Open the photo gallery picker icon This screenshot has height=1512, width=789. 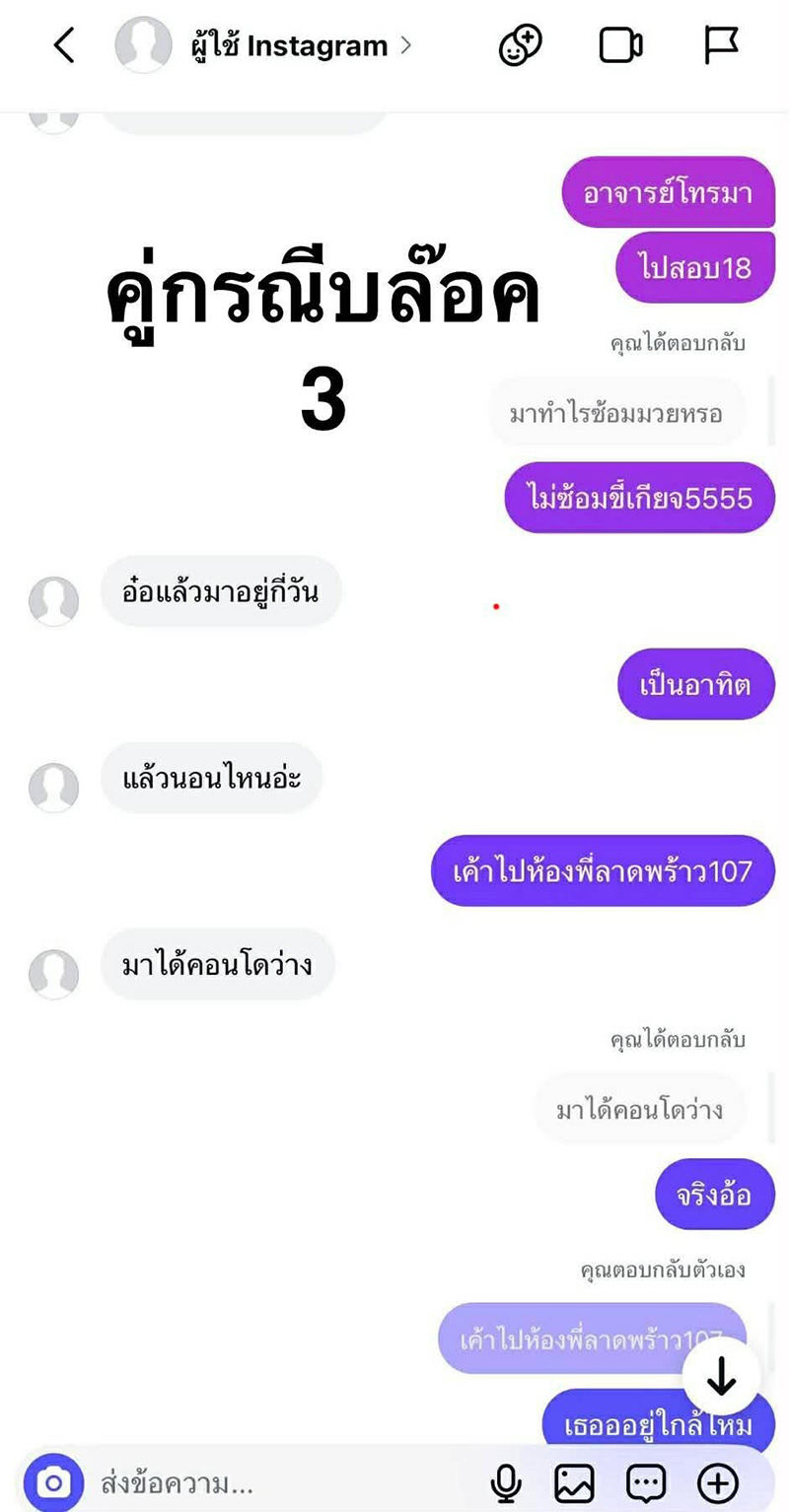pyautogui.click(x=574, y=1480)
